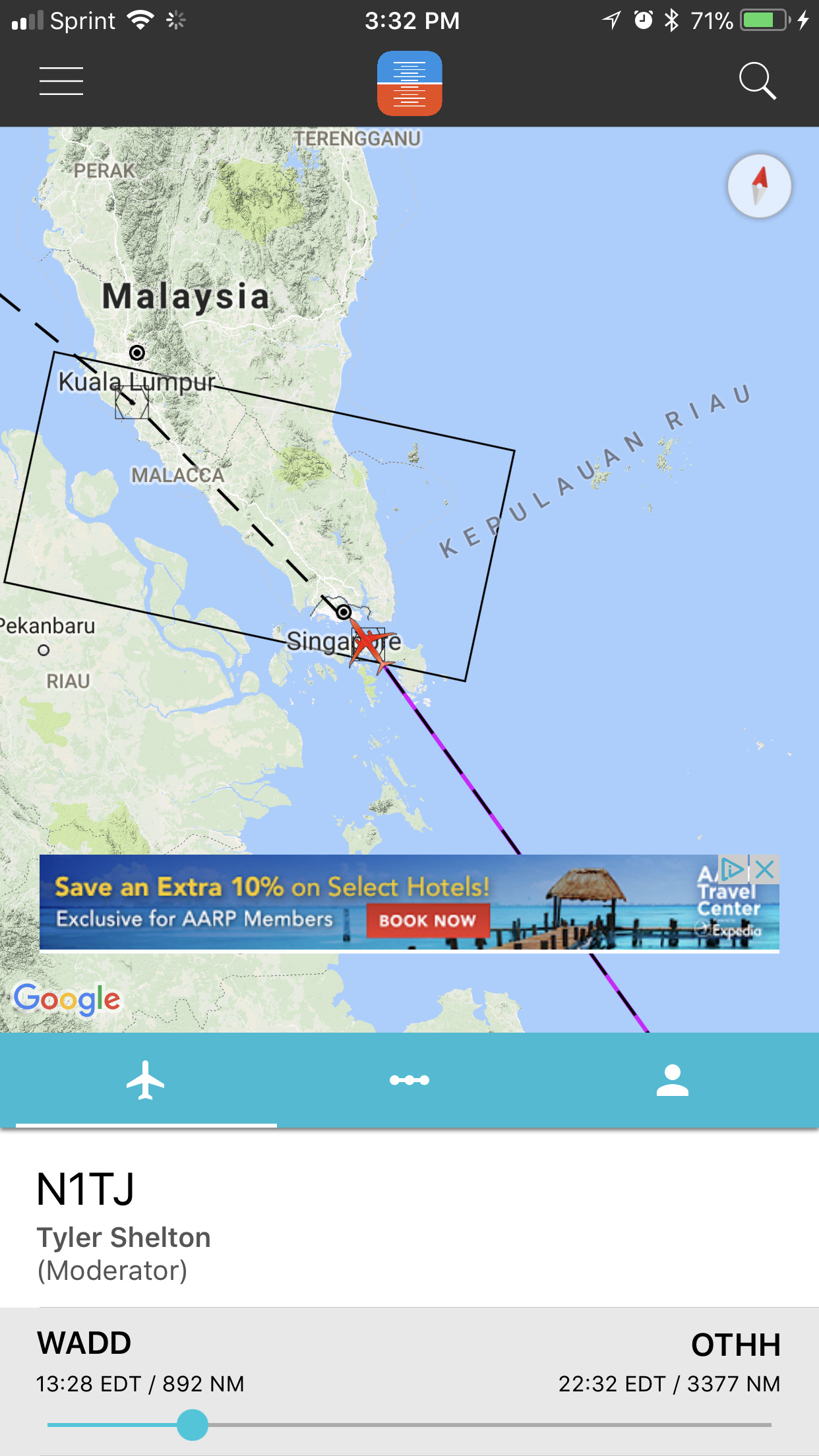Switch to the airplane flight info tab

point(145,1080)
